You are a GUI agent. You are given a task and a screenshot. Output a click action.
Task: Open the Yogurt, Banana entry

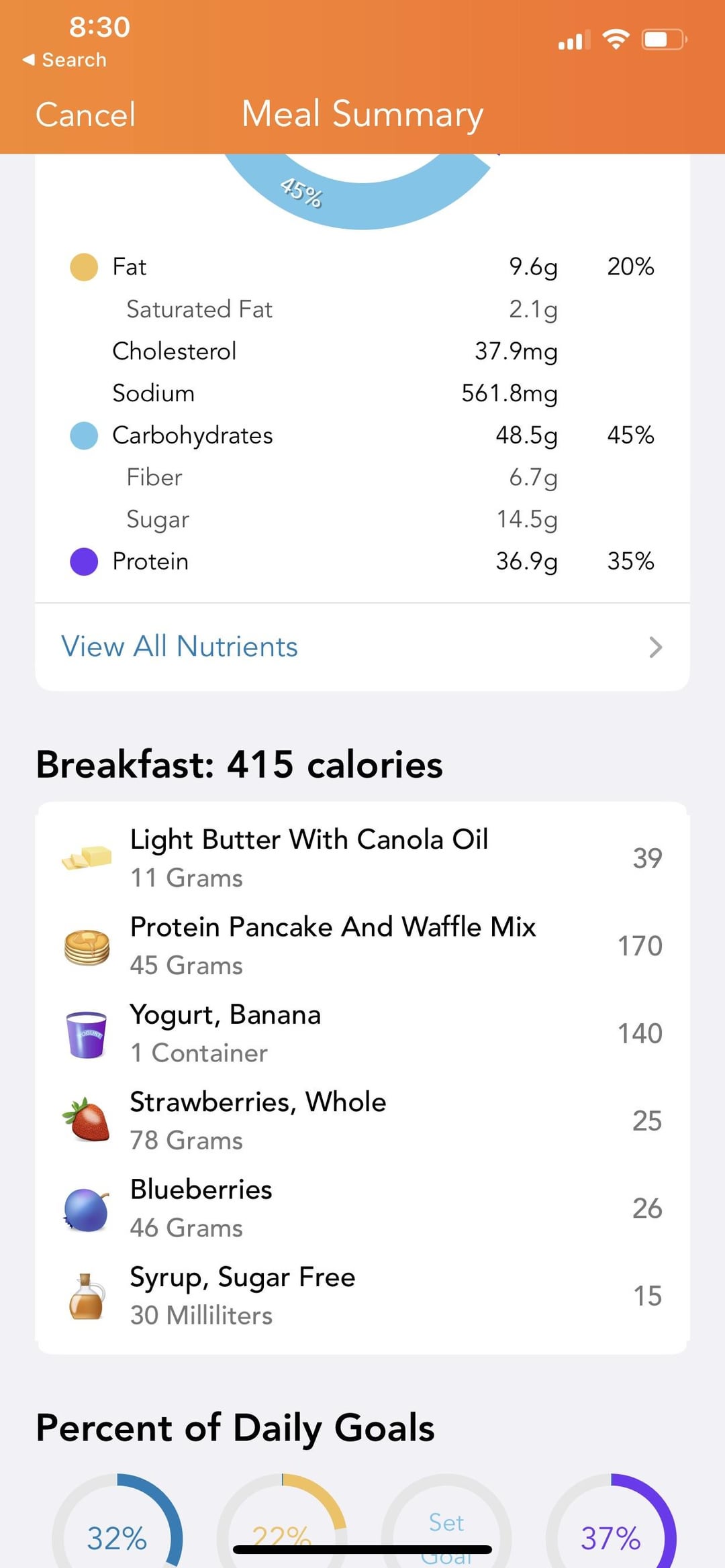point(362,1033)
